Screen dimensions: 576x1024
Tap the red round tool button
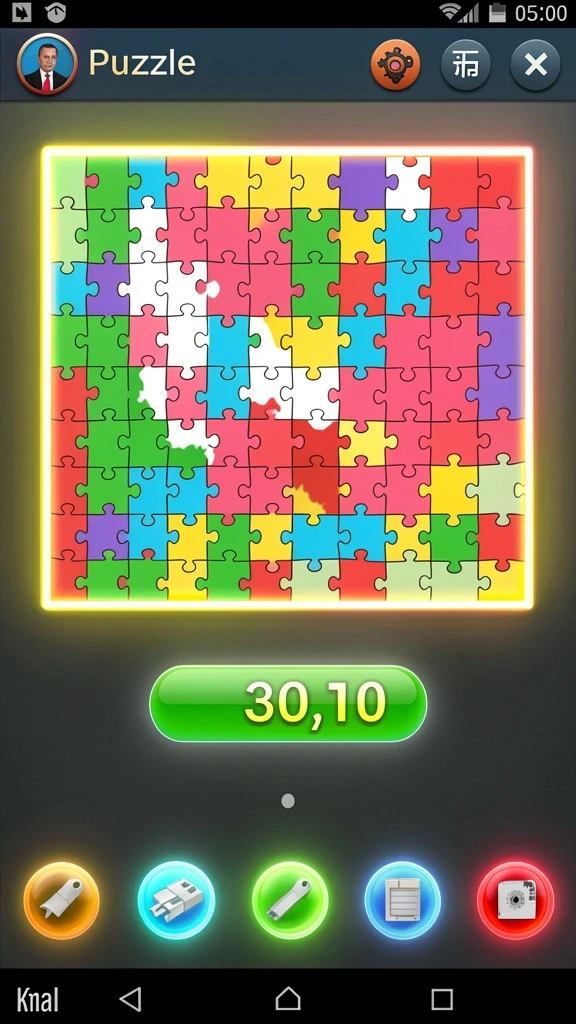click(x=515, y=901)
